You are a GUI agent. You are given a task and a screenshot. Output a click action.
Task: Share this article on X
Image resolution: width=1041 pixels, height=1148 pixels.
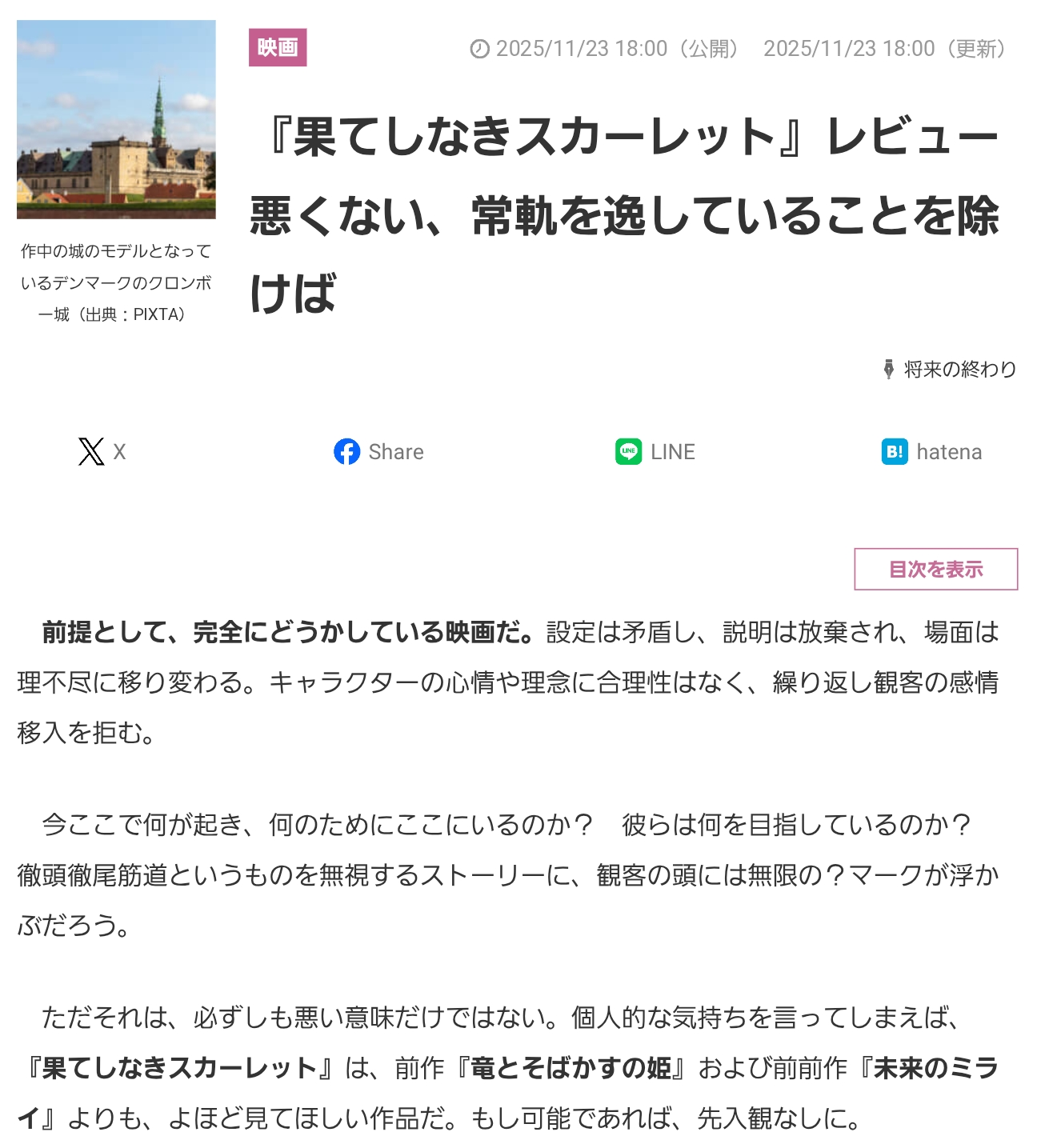click(102, 452)
